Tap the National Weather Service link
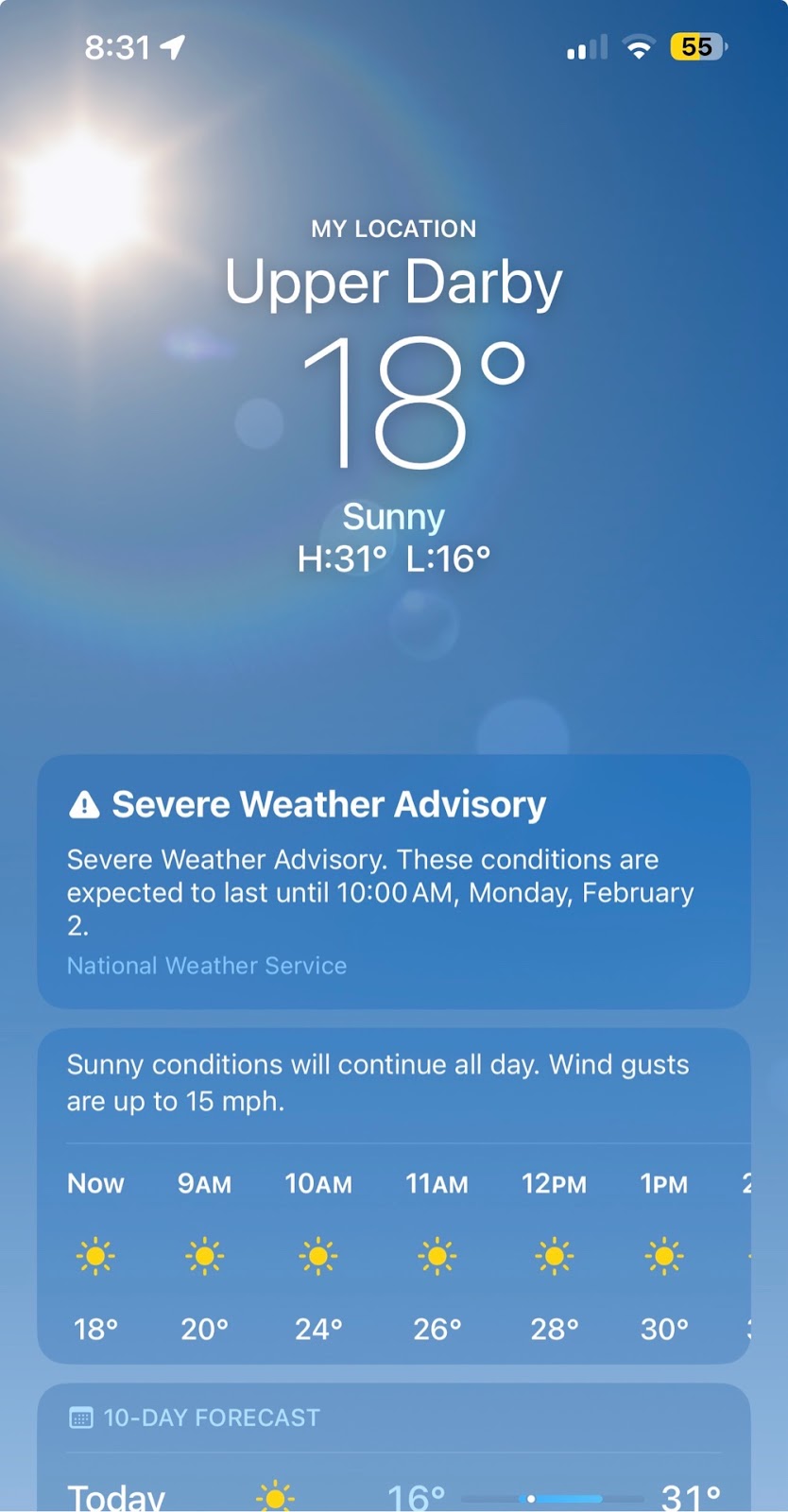 click(206, 966)
